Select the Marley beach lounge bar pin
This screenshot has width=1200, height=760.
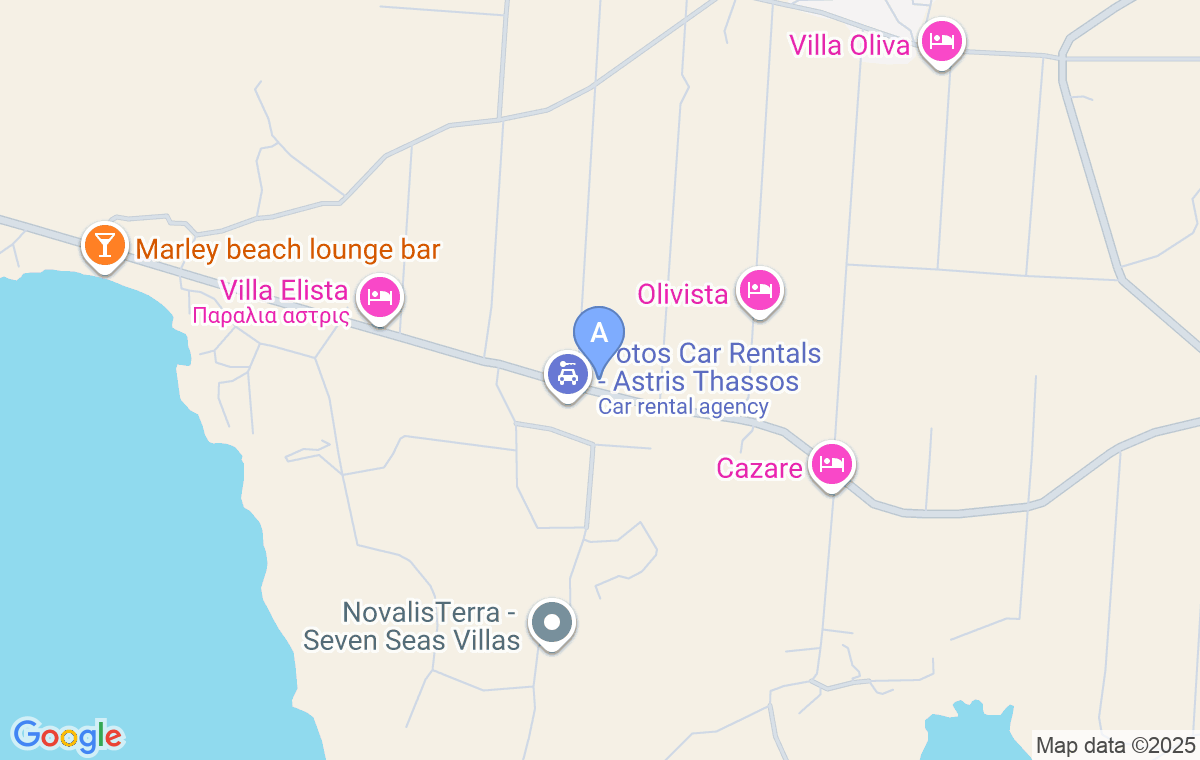(104, 245)
